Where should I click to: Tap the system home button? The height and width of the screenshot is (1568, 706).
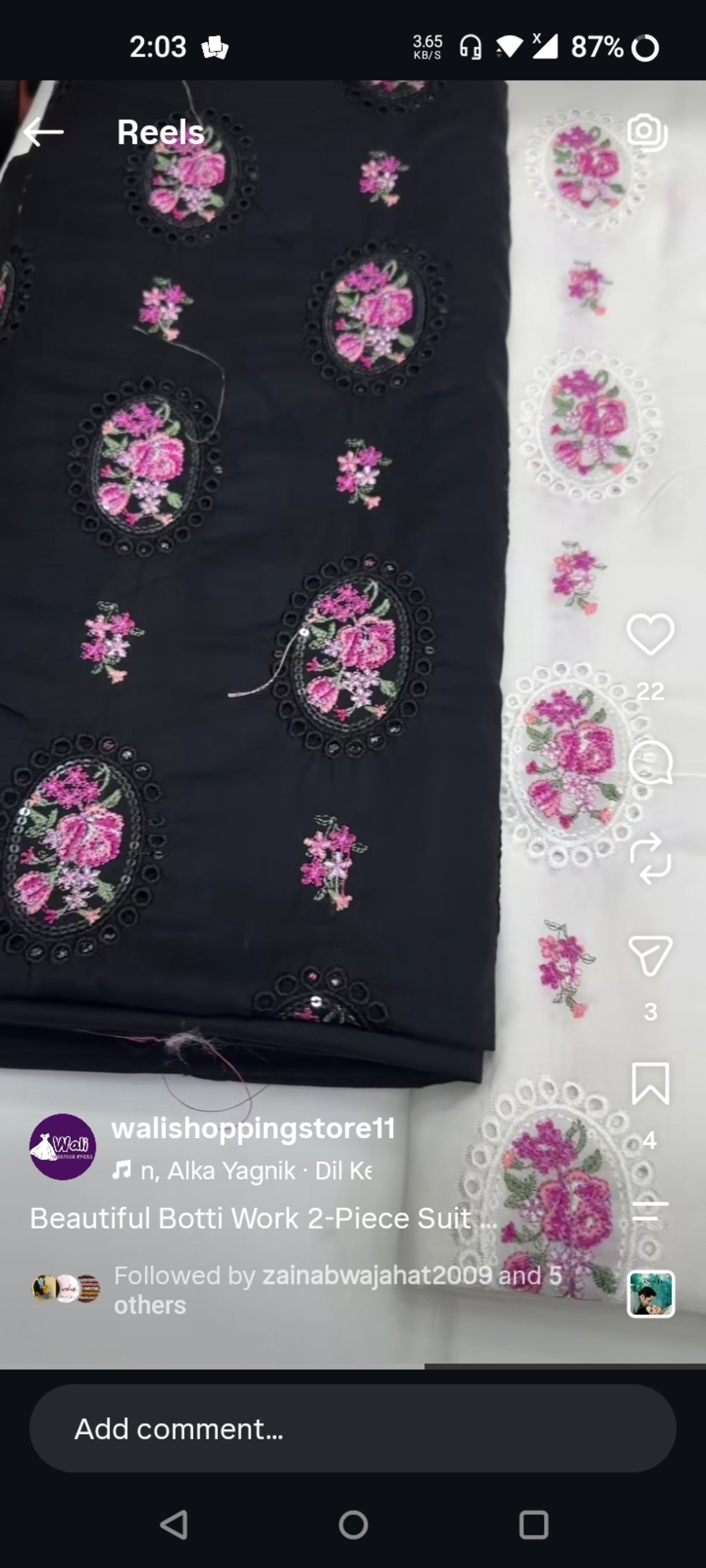point(353,1525)
